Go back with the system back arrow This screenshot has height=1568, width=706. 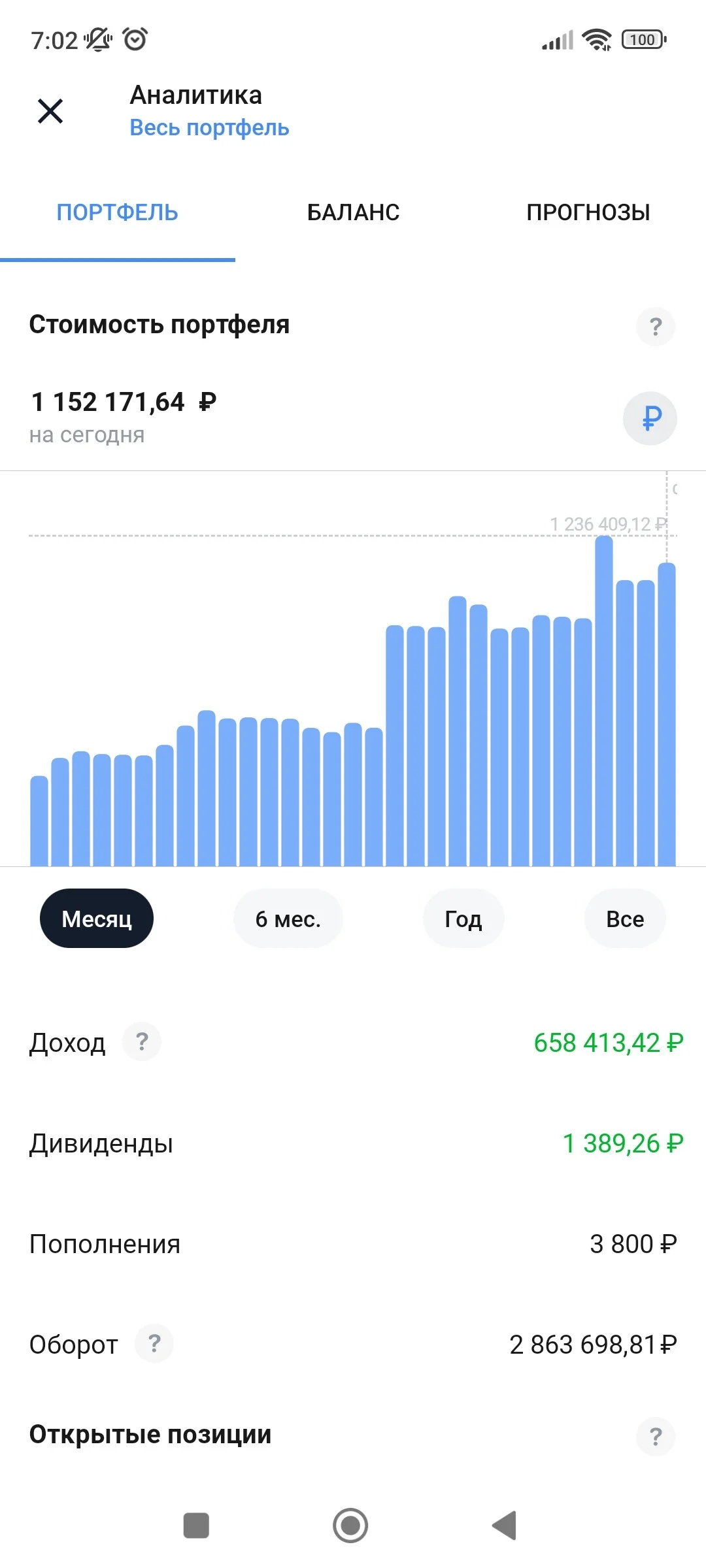[x=505, y=1526]
